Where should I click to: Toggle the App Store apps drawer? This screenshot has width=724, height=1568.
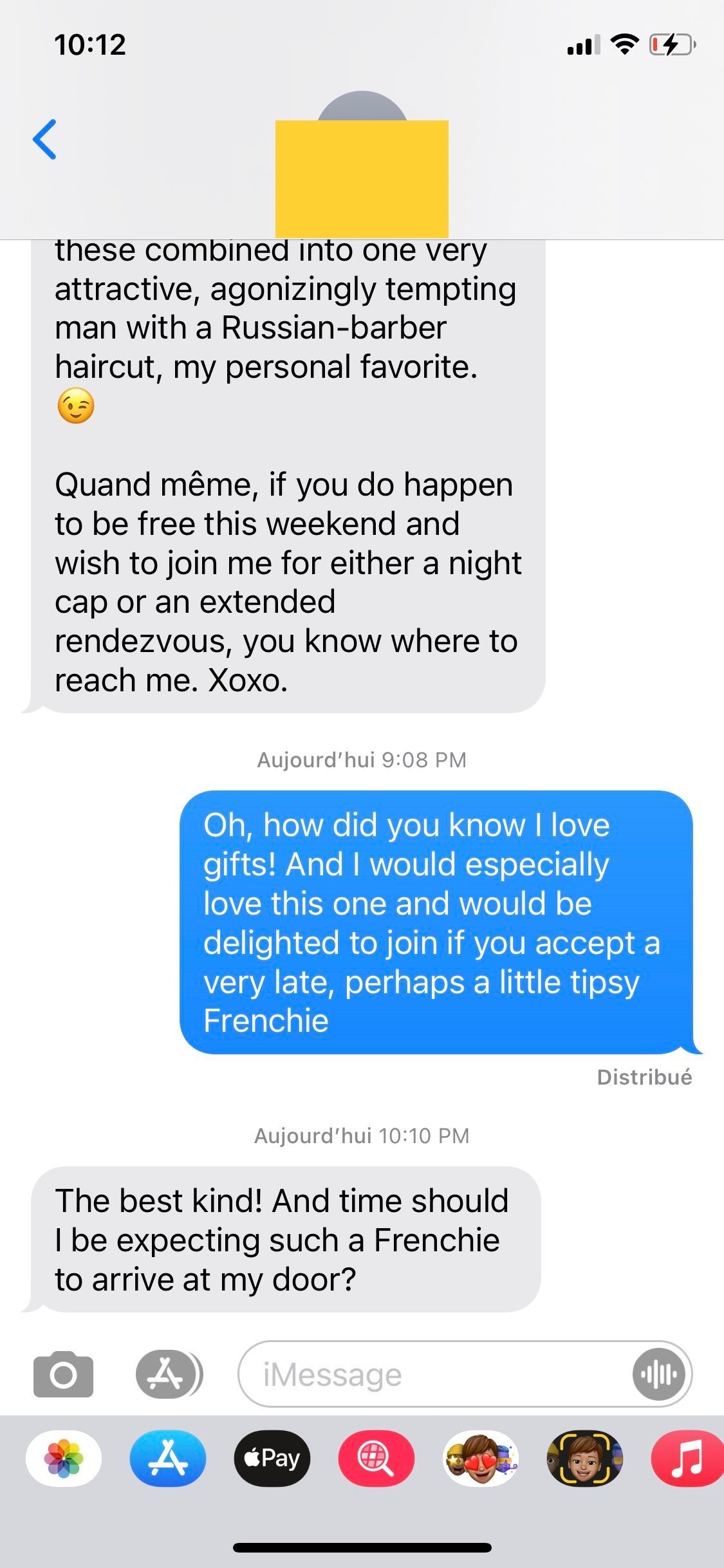(167, 1374)
